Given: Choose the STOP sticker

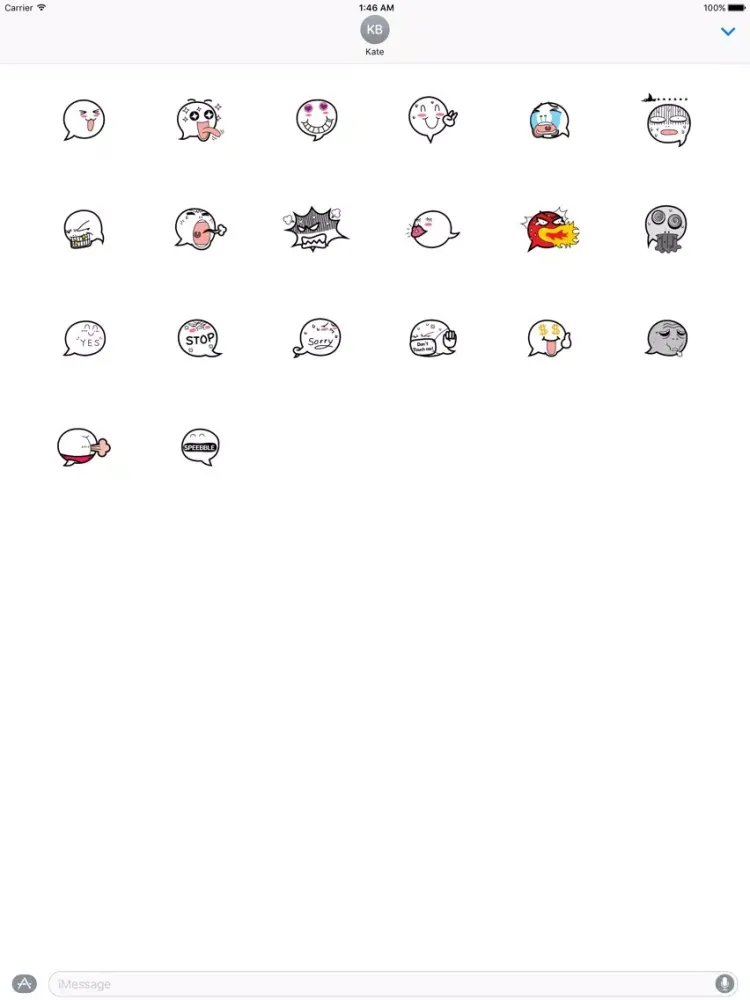Looking at the screenshot, I should tap(200, 338).
